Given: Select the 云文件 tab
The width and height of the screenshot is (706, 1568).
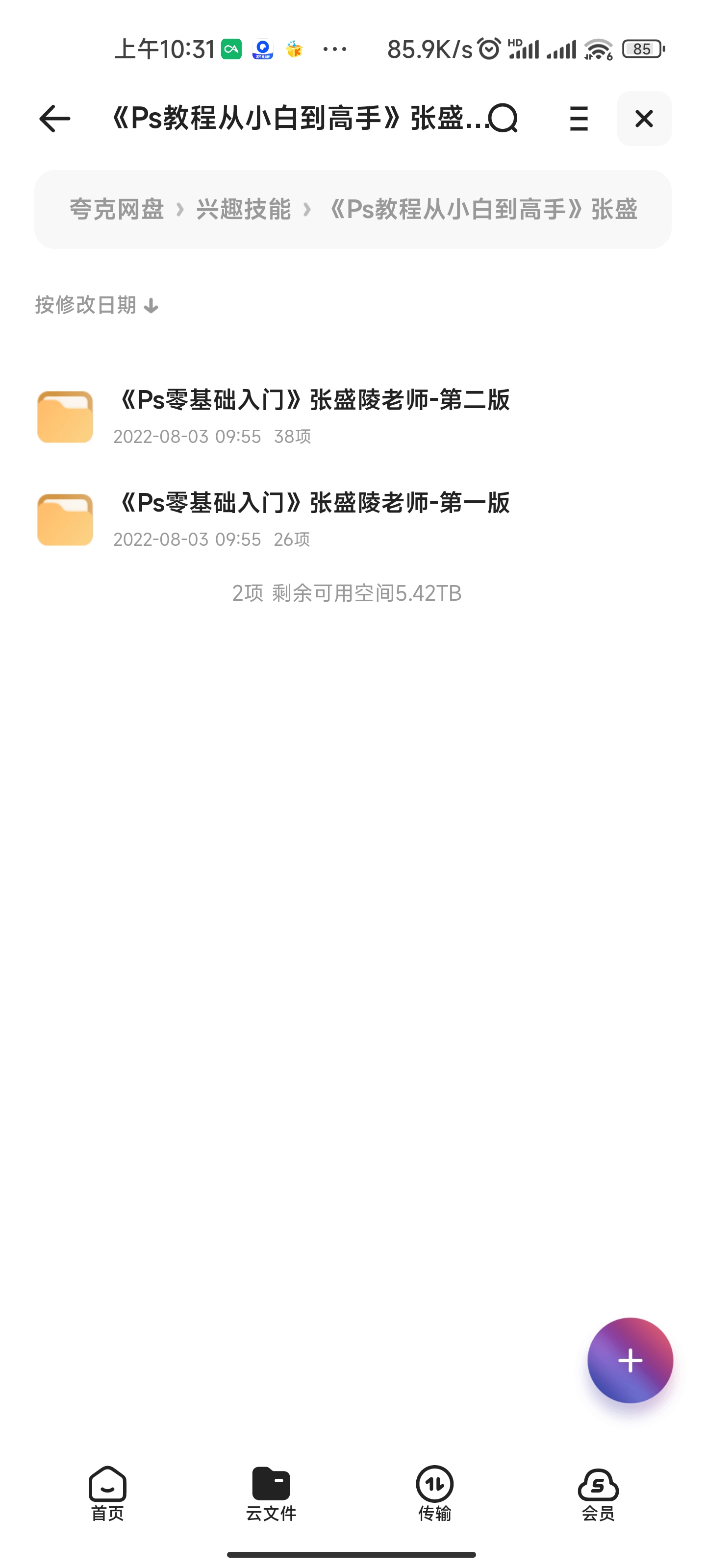Looking at the screenshot, I should (x=271, y=1494).
